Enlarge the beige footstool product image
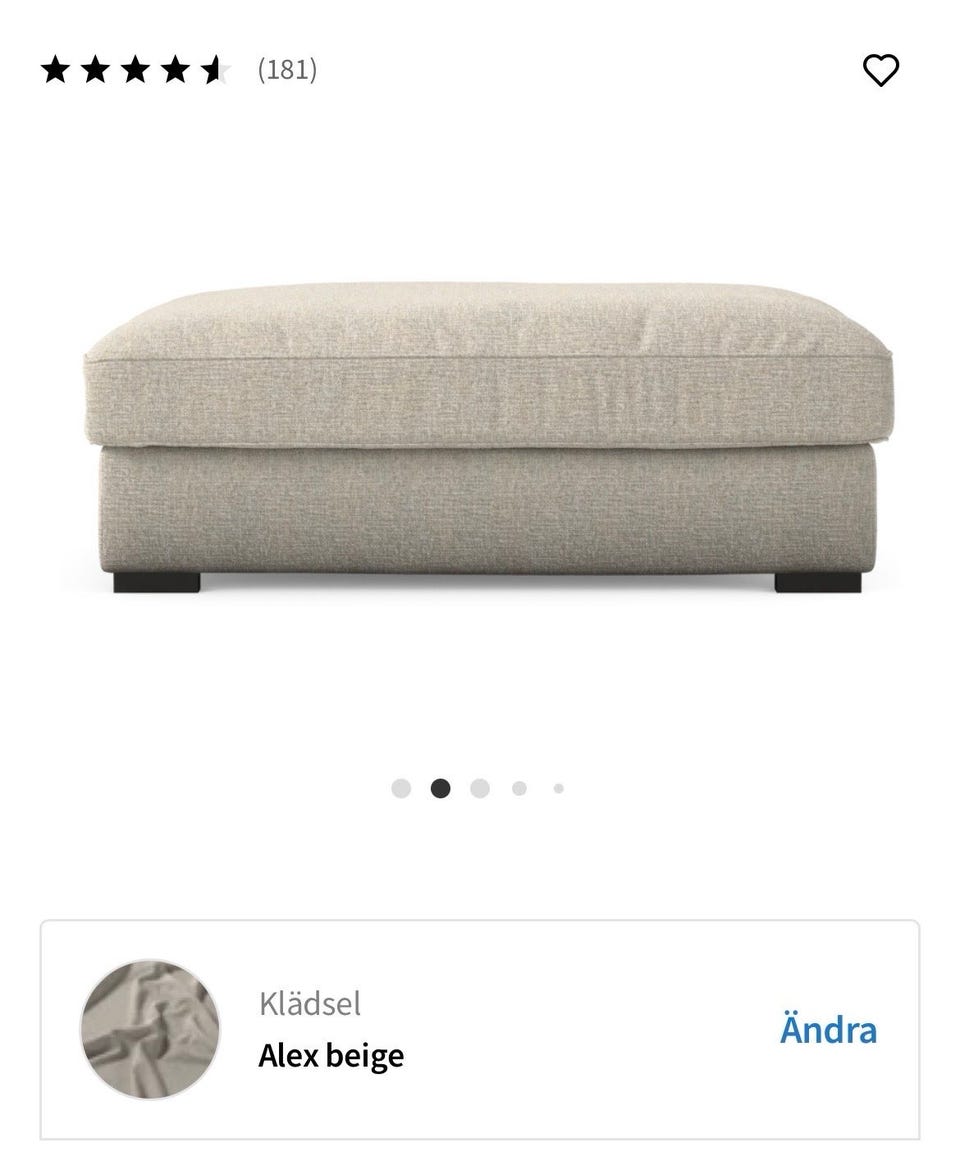The image size is (960, 1170). [480, 440]
